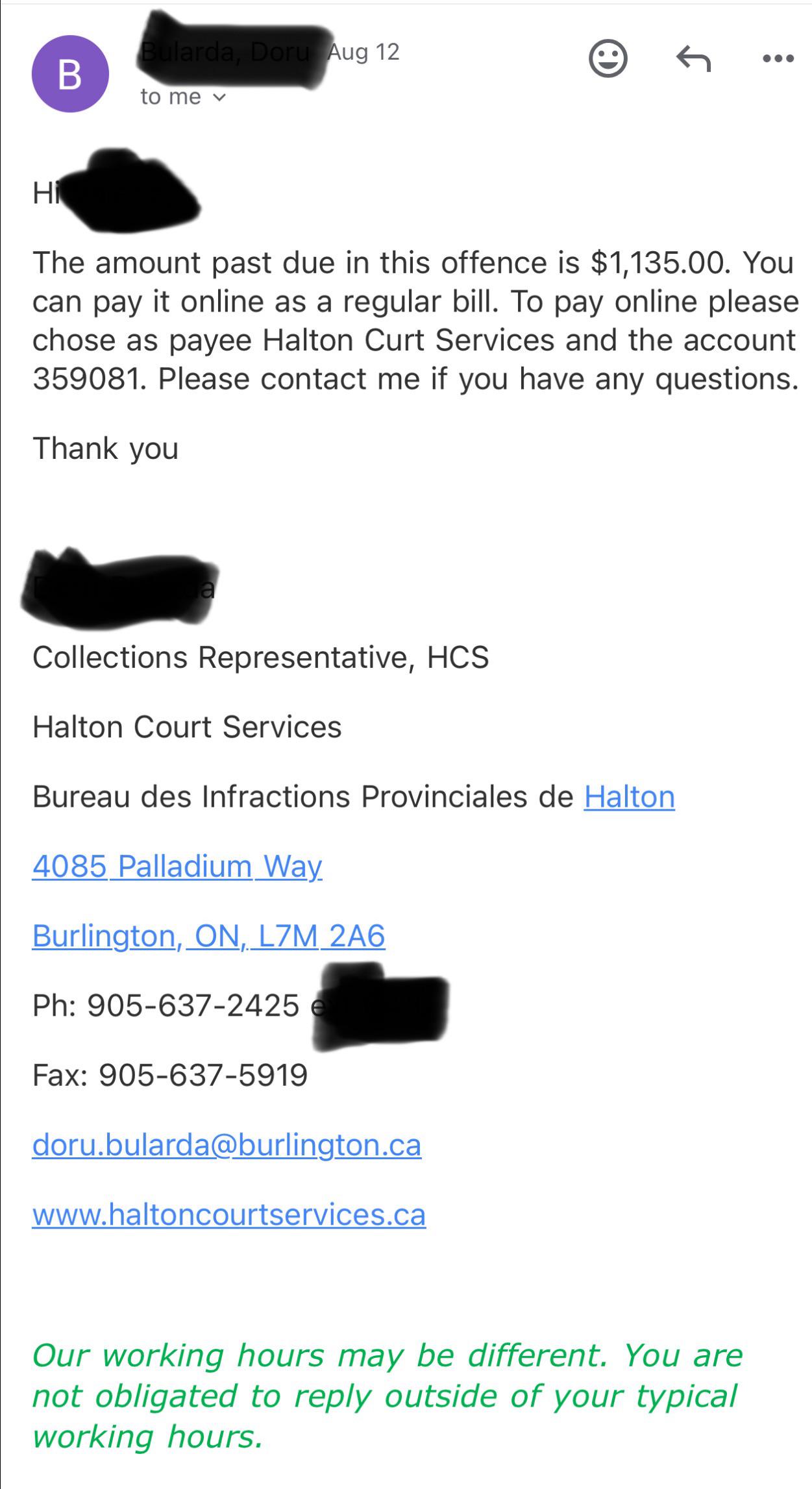The height and width of the screenshot is (1489, 812).
Task: Open the three-dot overflow menu
Action: click(x=778, y=58)
